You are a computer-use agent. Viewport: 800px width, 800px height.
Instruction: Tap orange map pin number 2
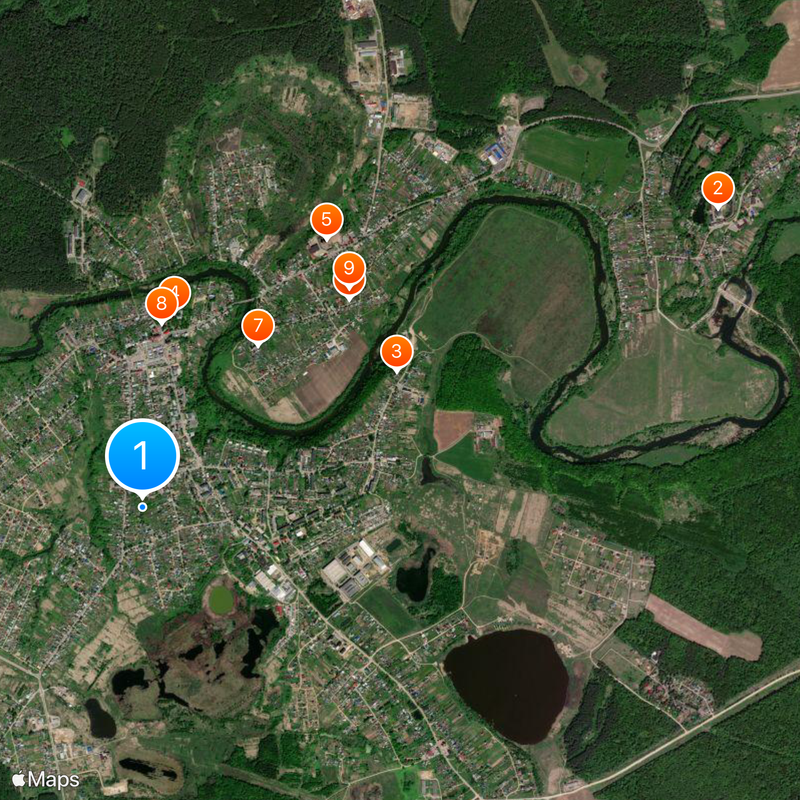coord(717,187)
